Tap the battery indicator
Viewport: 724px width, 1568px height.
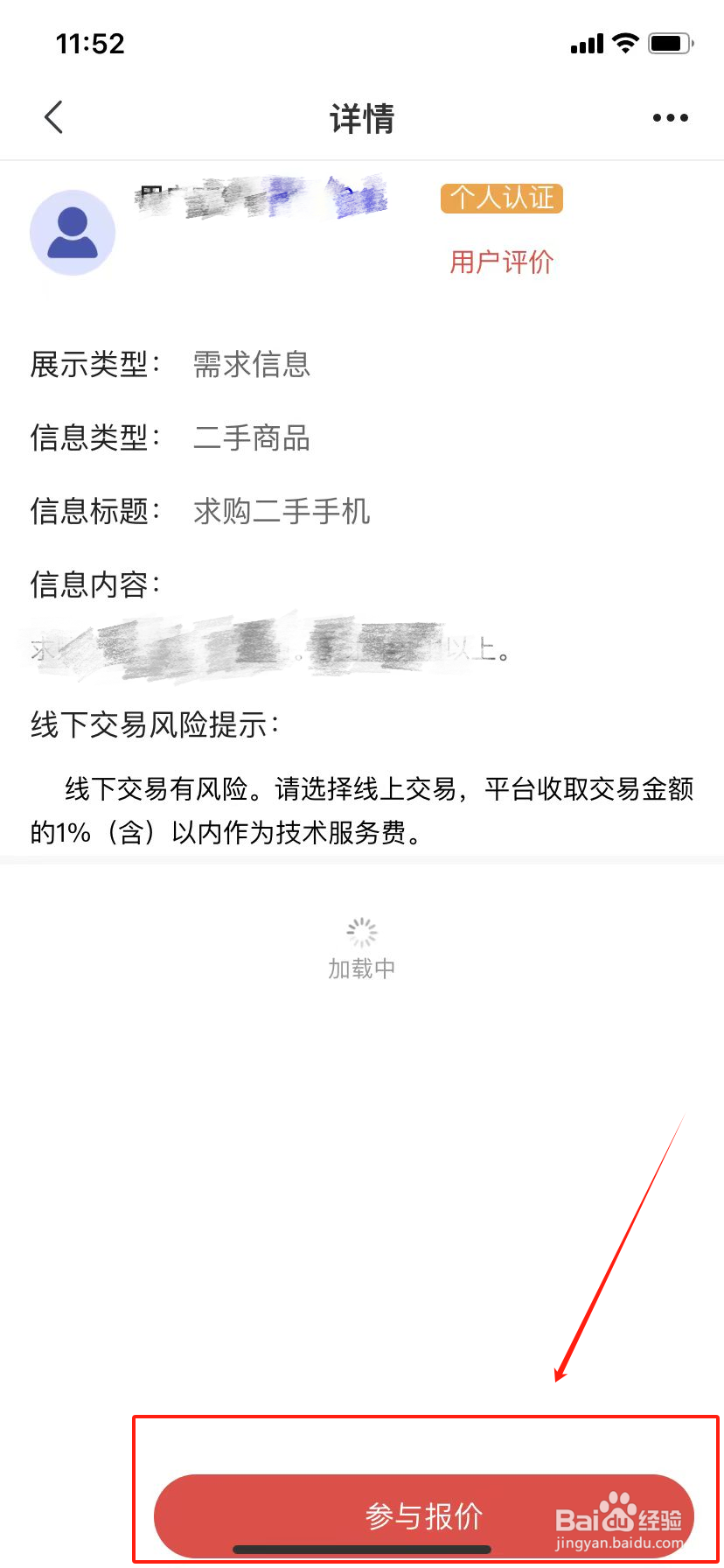669,42
